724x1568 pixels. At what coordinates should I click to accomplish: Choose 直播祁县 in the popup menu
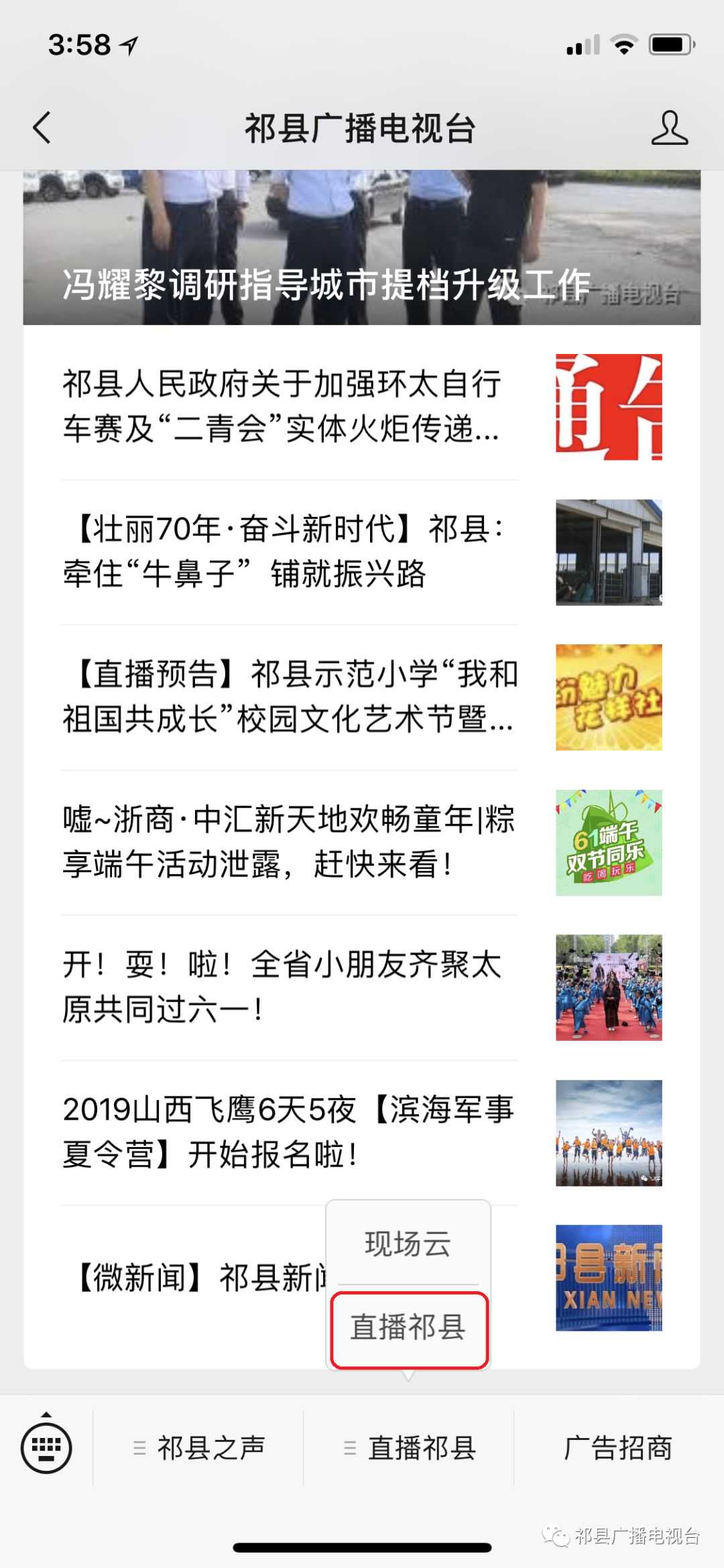coord(409,1328)
